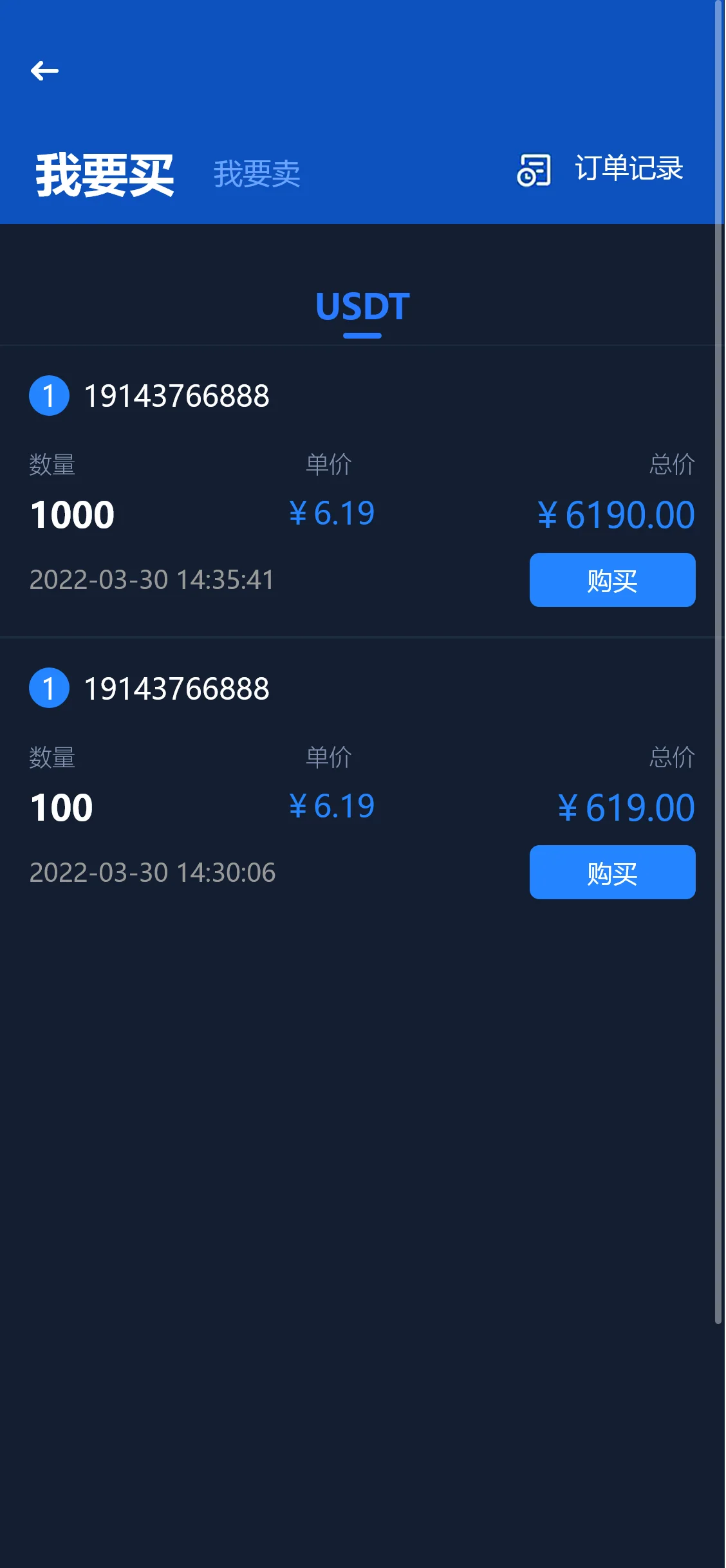Select the 我要买 tab
The image size is (726, 1568).
104,173
